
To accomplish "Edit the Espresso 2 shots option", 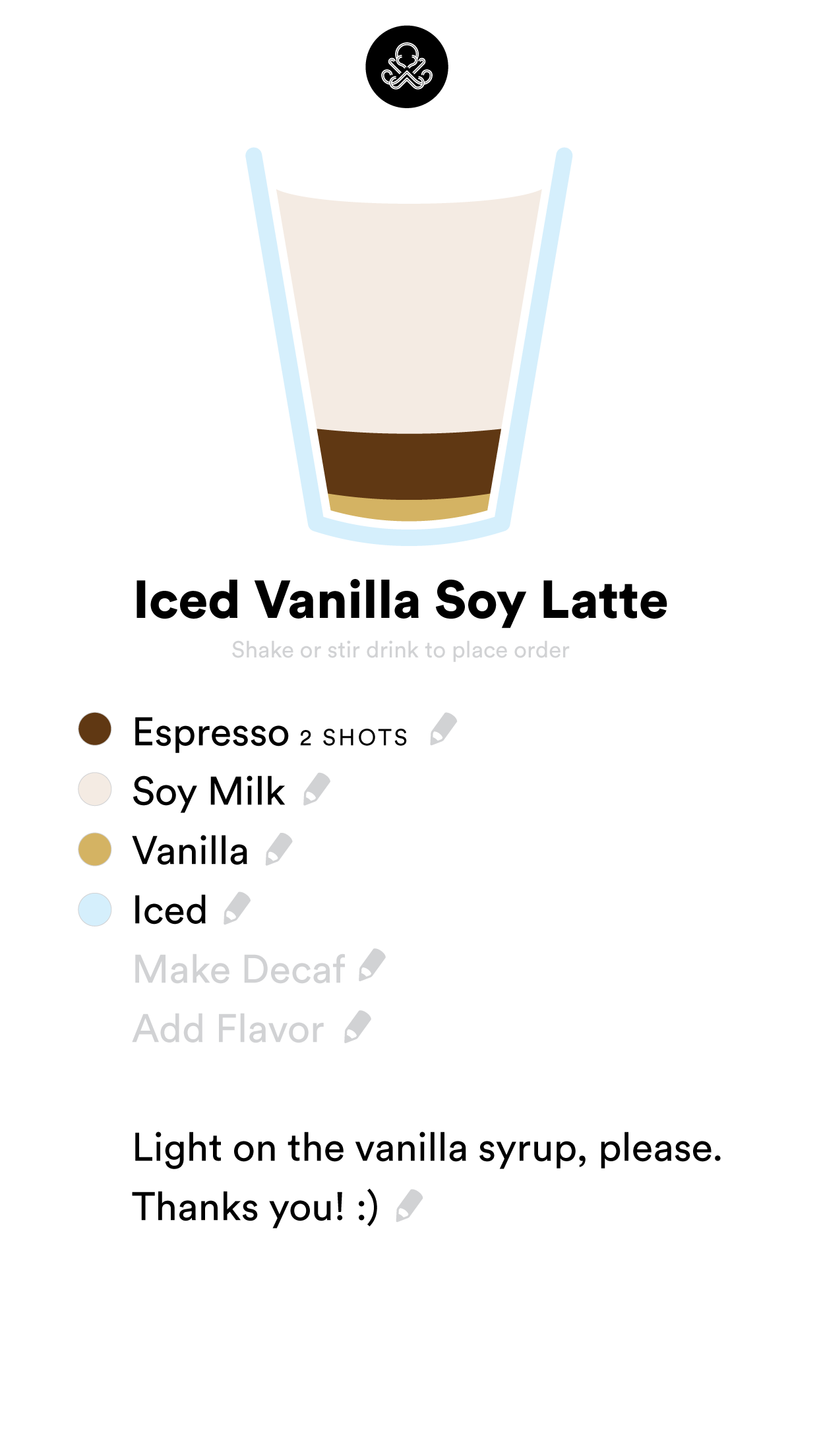I will pyautogui.click(x=443, y=729).
